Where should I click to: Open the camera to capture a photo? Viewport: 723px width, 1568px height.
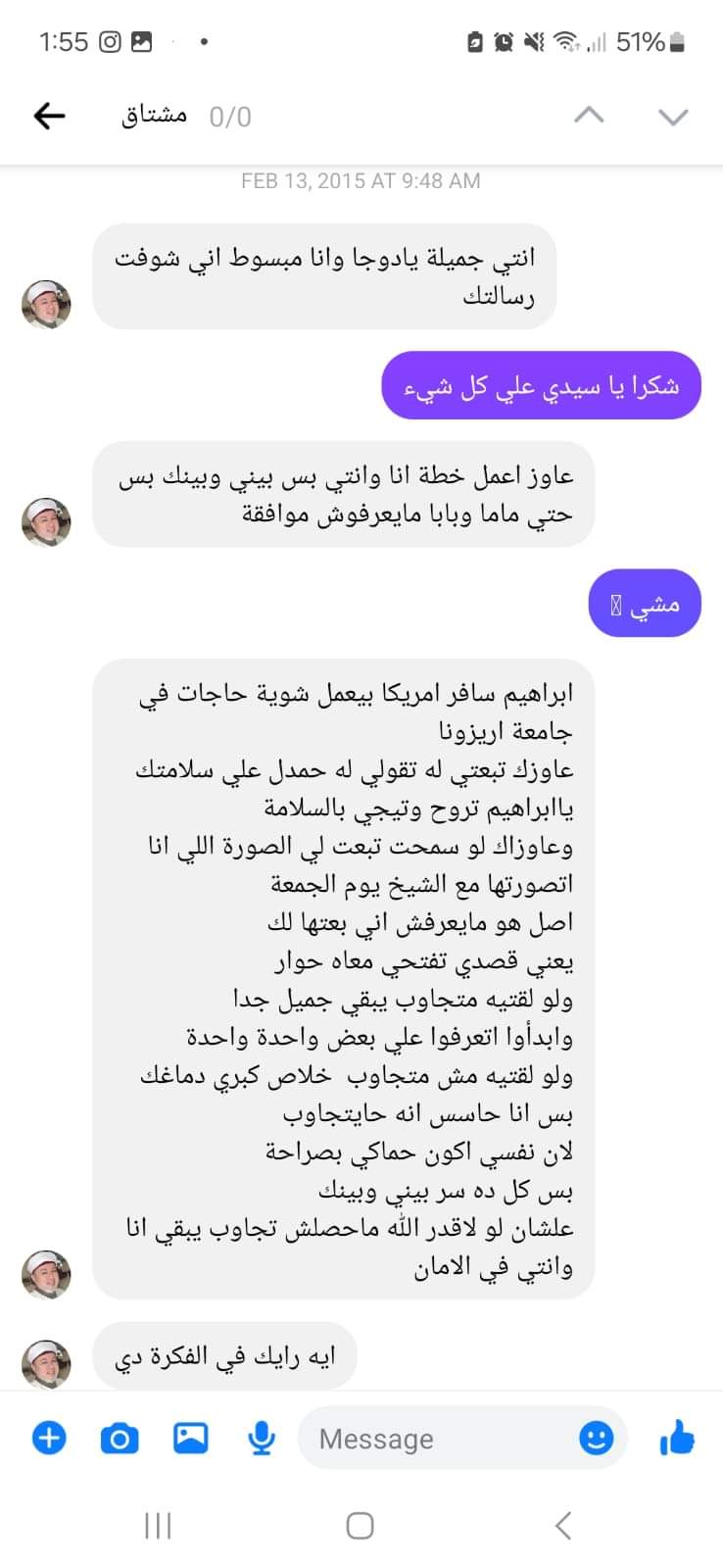pyautogui.click(x=119, y=1438)
